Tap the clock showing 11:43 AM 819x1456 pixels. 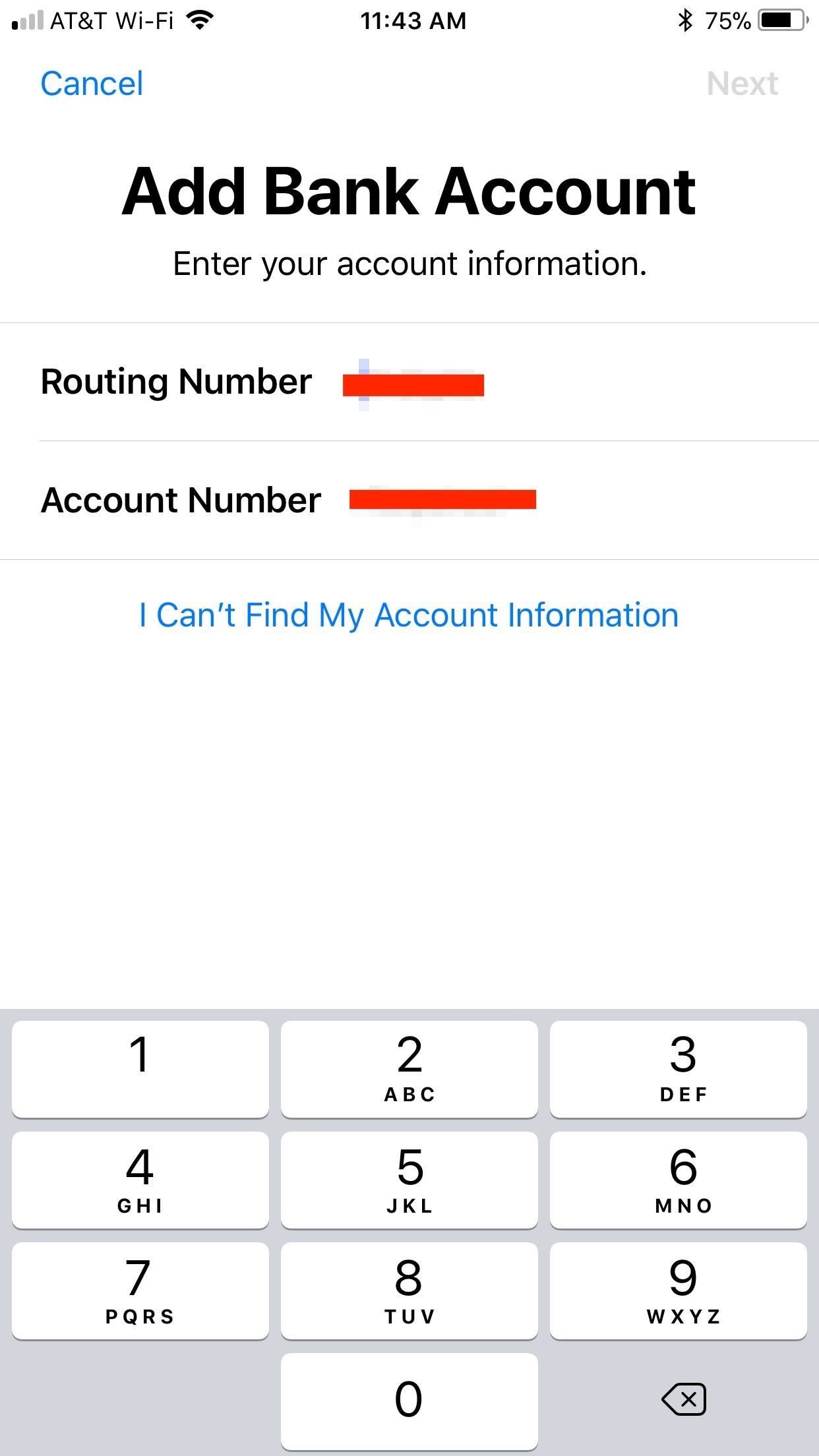point(413,20)
